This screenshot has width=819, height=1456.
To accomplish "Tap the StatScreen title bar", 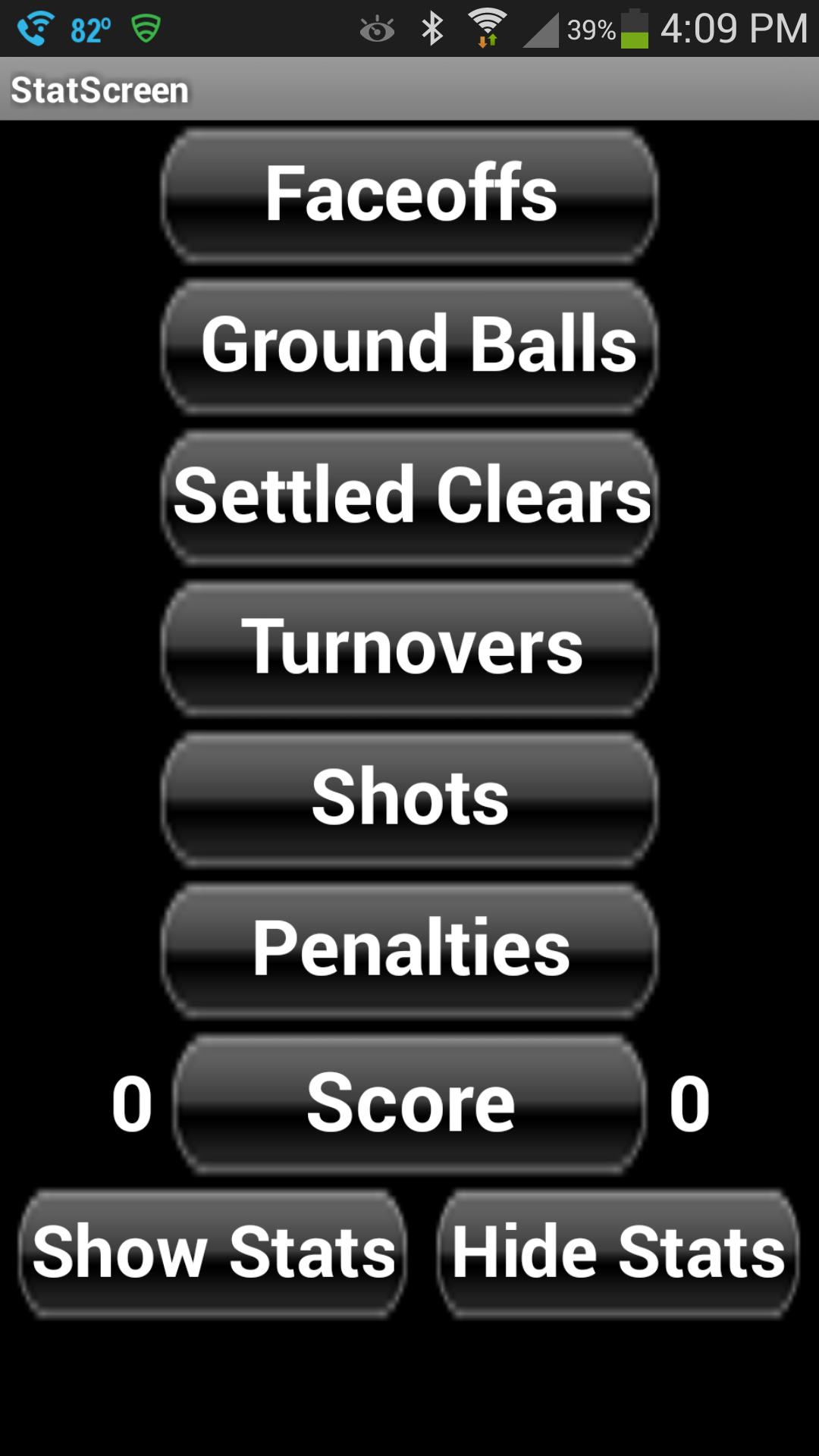I will [x=101, y=89].
